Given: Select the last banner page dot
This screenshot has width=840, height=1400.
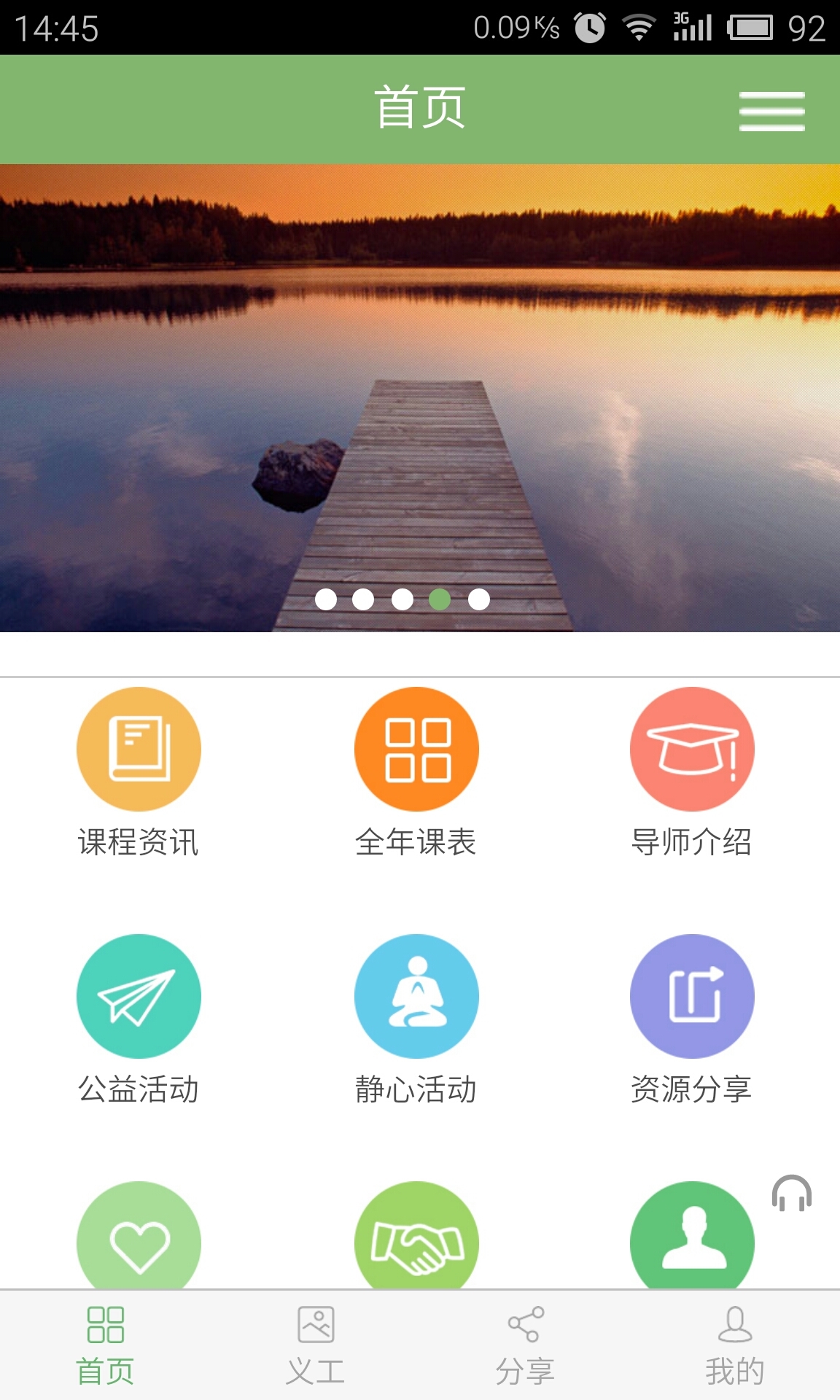Looking at the screenshot, I should 479,599.
